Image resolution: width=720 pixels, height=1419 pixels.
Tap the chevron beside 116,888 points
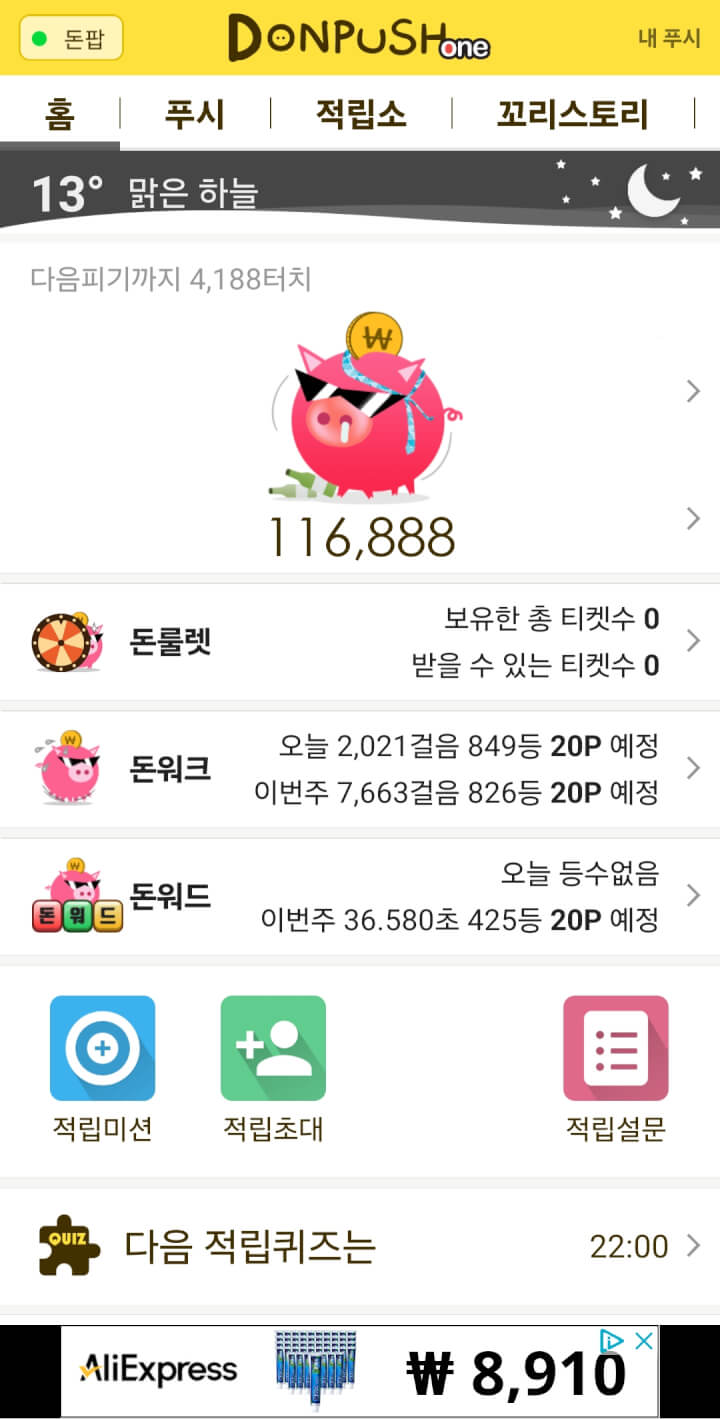(693, 518)
